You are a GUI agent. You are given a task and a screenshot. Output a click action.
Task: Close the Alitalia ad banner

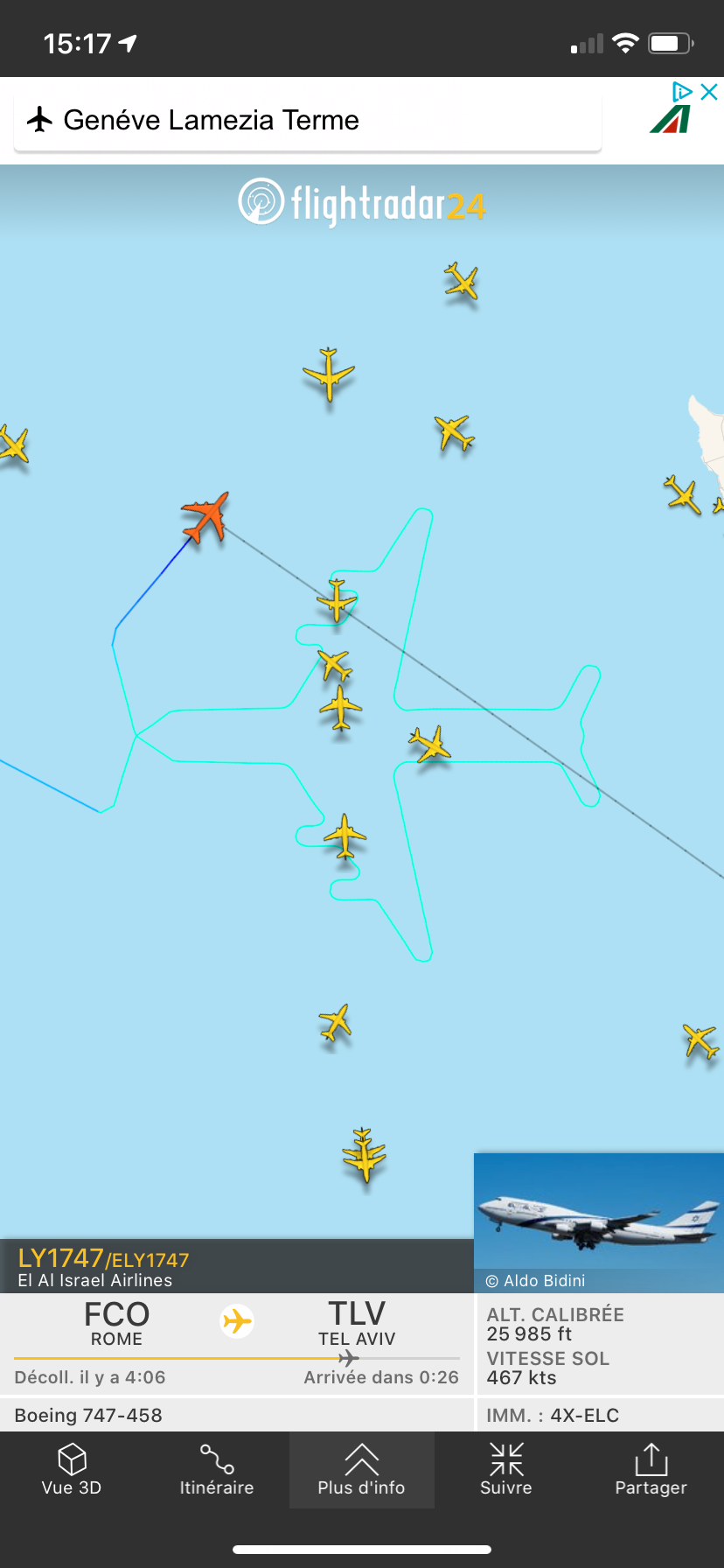(x=710, y=92)
